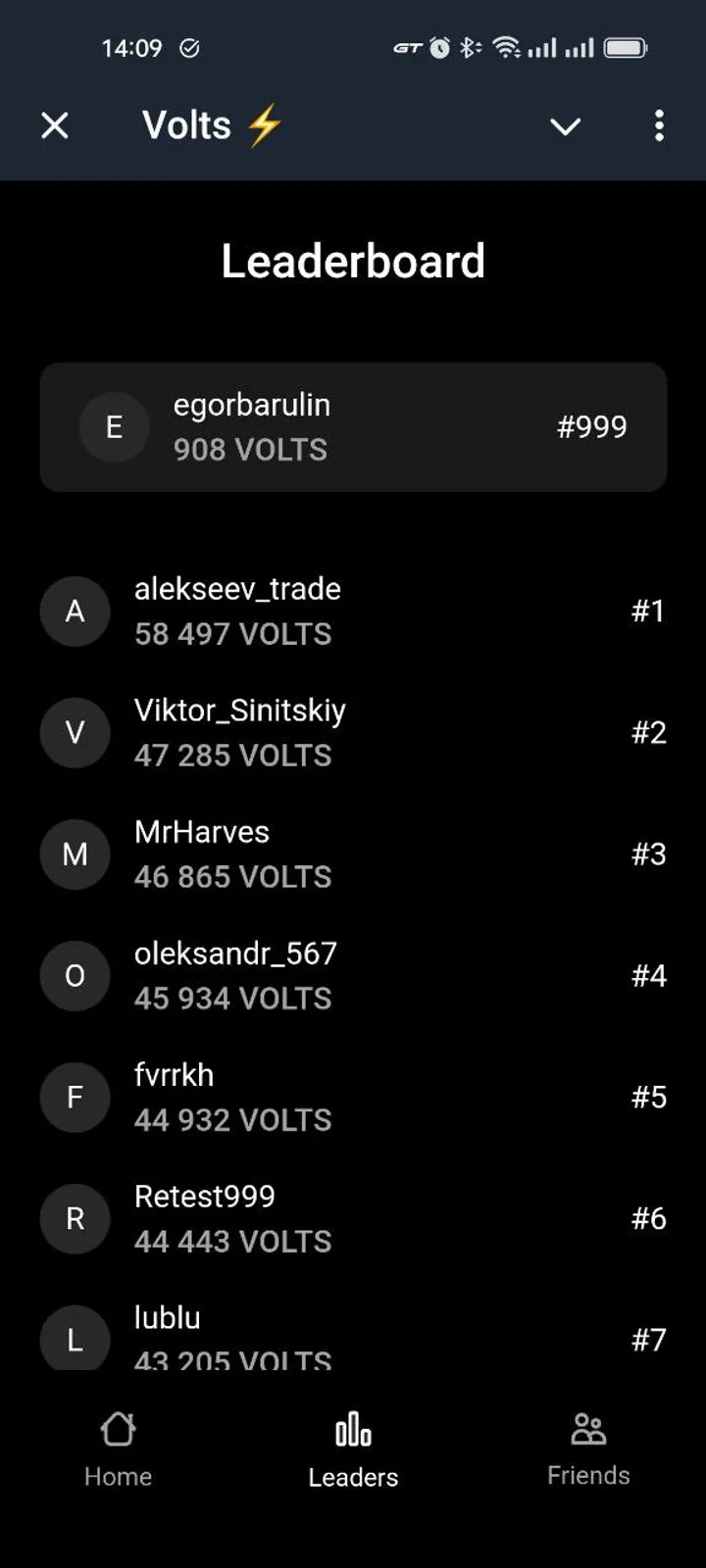Screen dimensions: 706x1568
Task: Select the Home icon in bottom navigation
Action: pyautogui.click(x=118, y=1431)
